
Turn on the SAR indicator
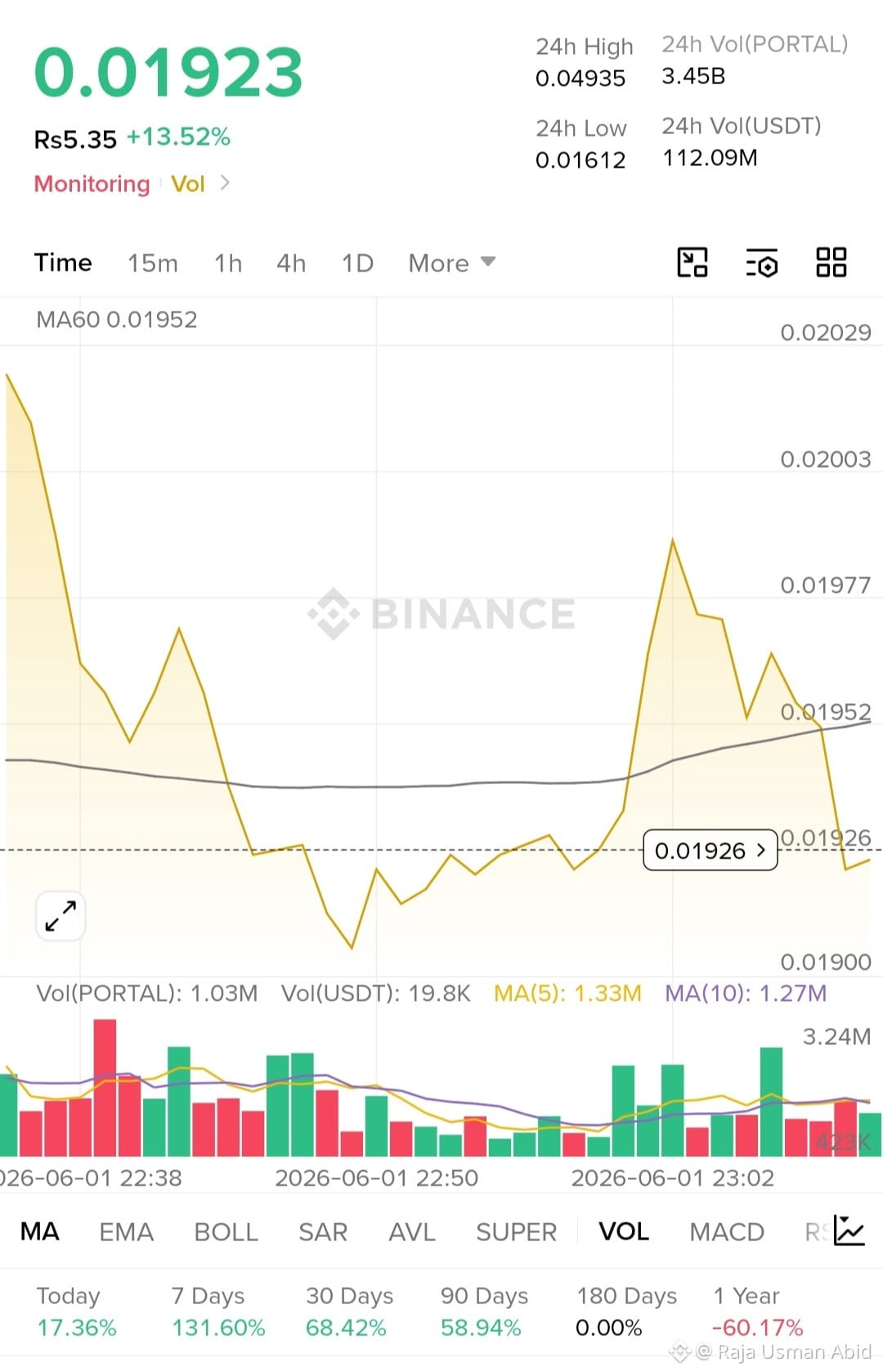click(323, 1231)
